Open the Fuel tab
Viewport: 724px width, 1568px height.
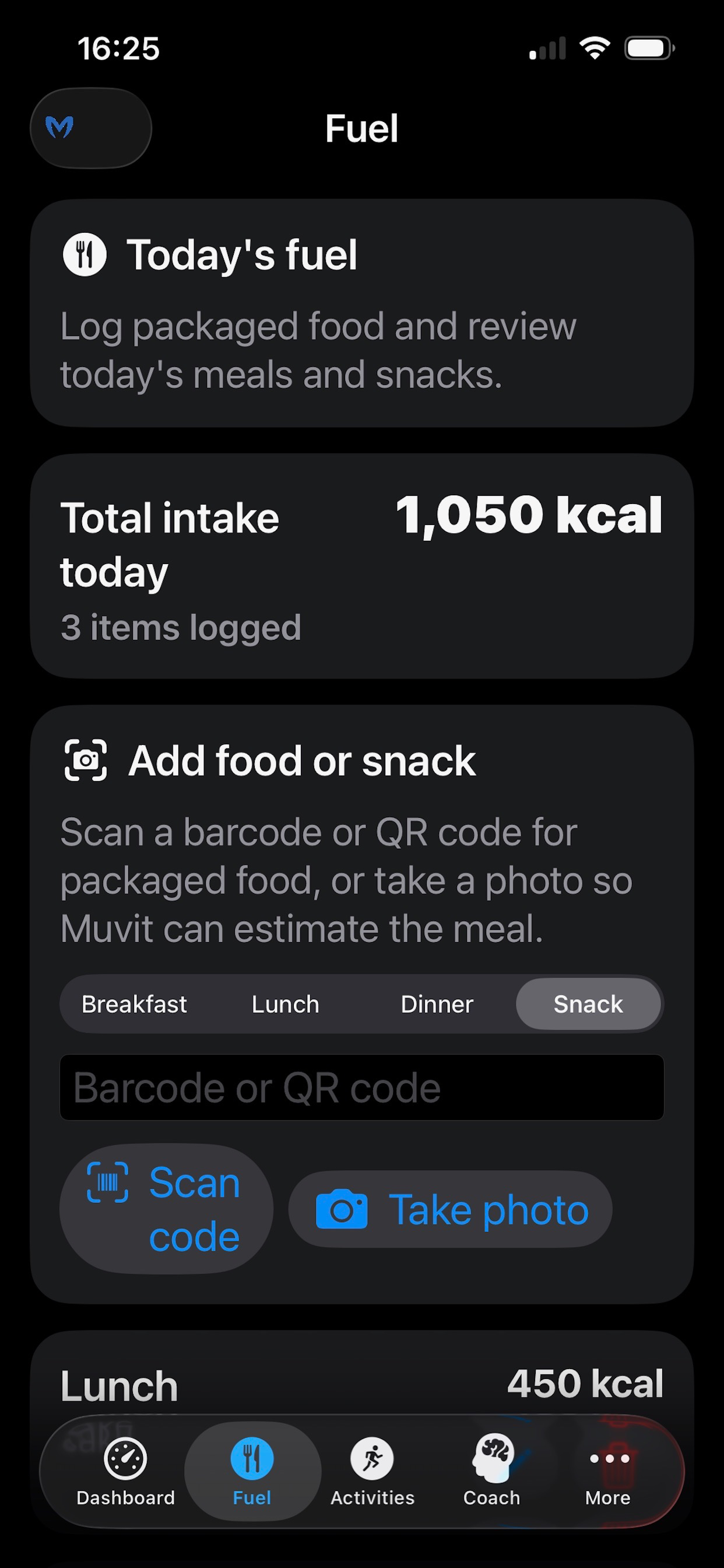[252, 1471]
